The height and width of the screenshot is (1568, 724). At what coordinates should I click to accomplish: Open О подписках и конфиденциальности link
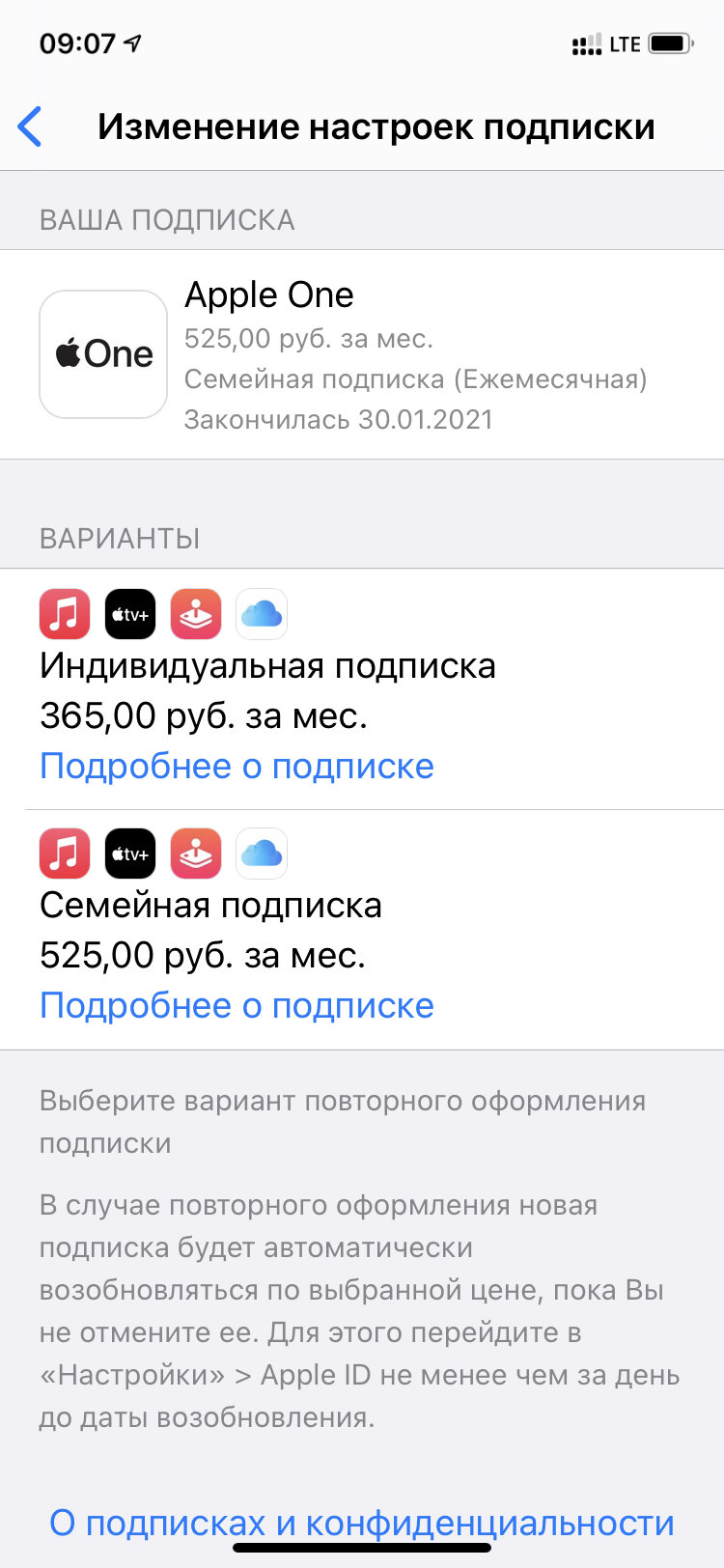pyautogui.click(x=362, y=1523)
